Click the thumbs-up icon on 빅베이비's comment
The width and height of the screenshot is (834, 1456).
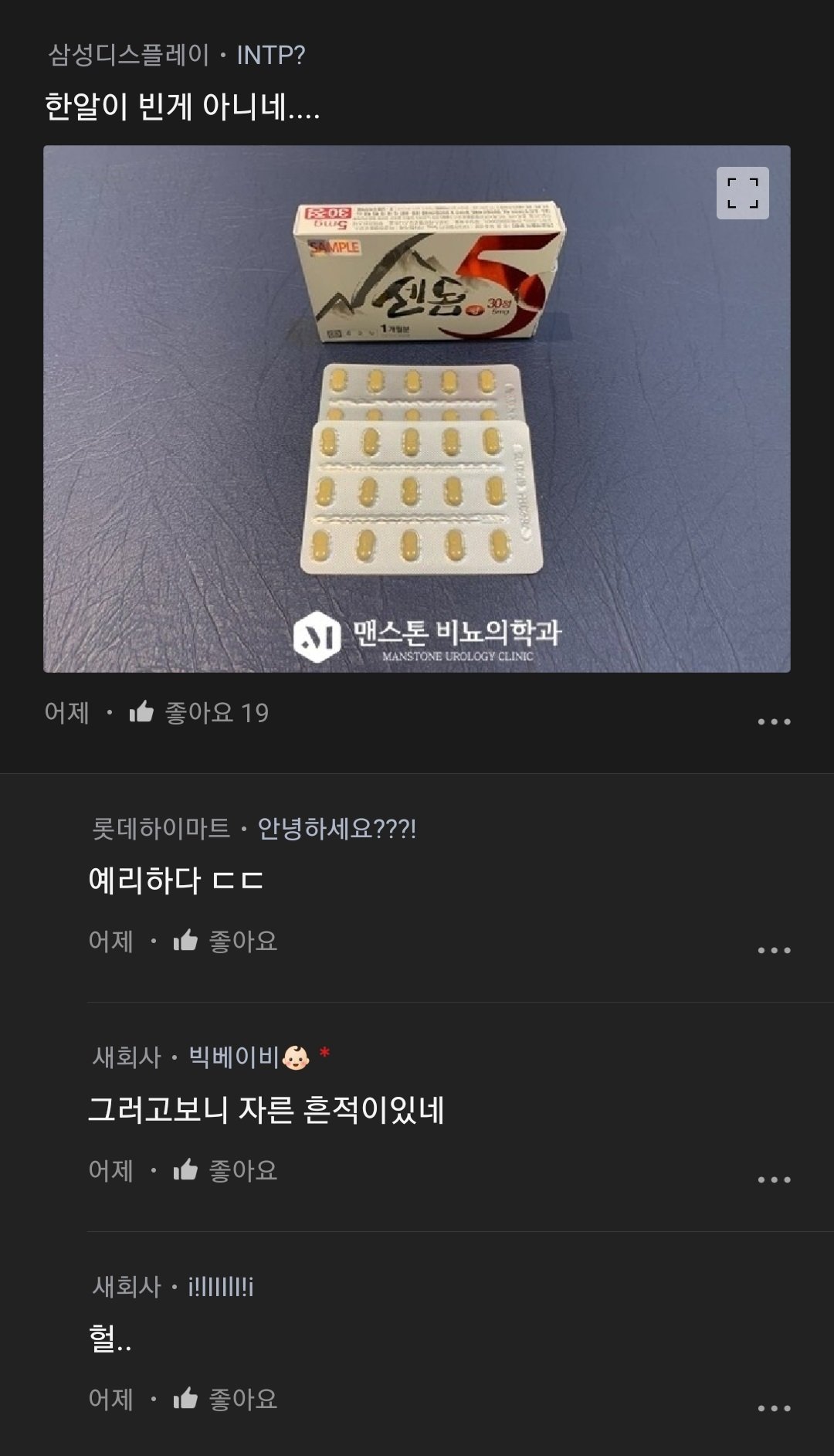click(185, 1172)
